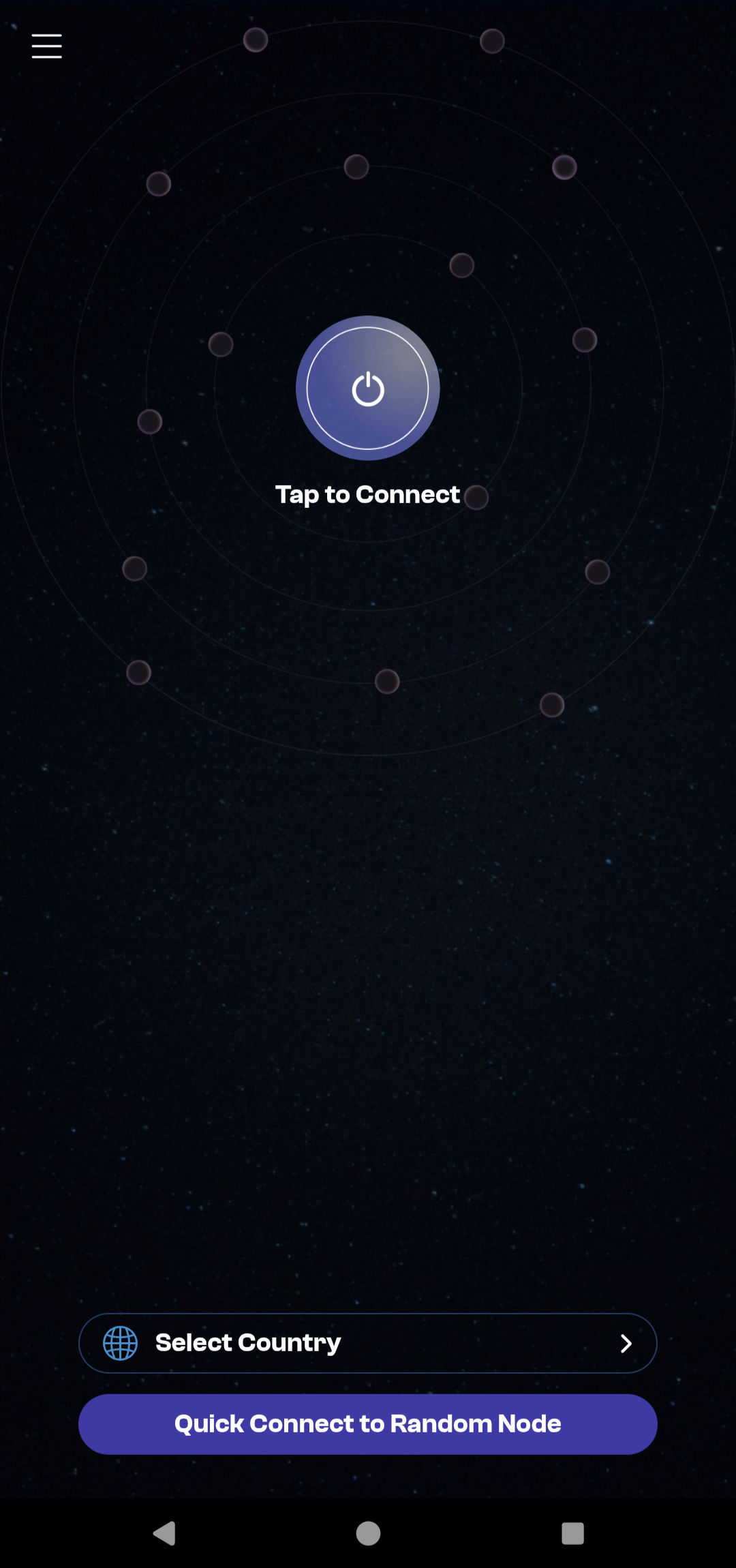The image size is (736, 1568).
Task: Tap Quick Connect to Random Node
Action: click(367, 1424)
